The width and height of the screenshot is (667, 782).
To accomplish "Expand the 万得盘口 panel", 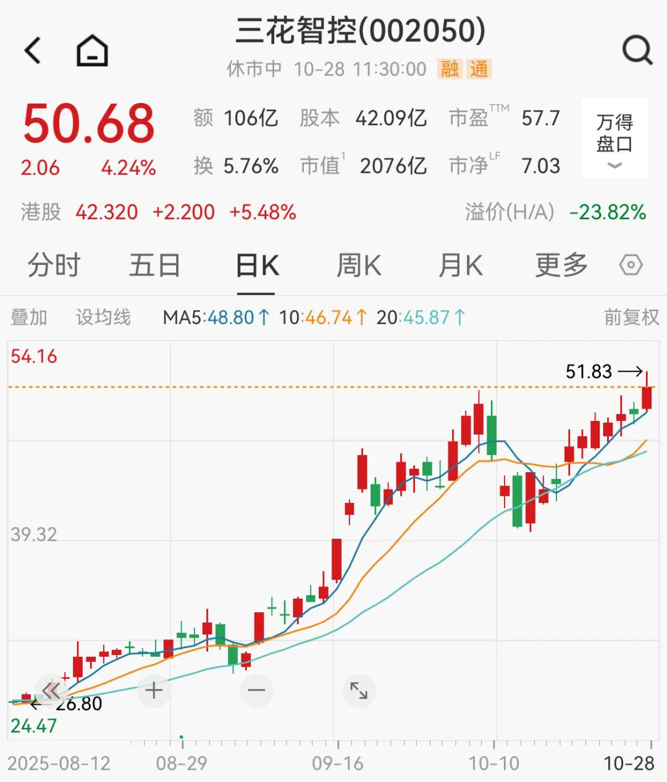I will click(x=614, y=142).
